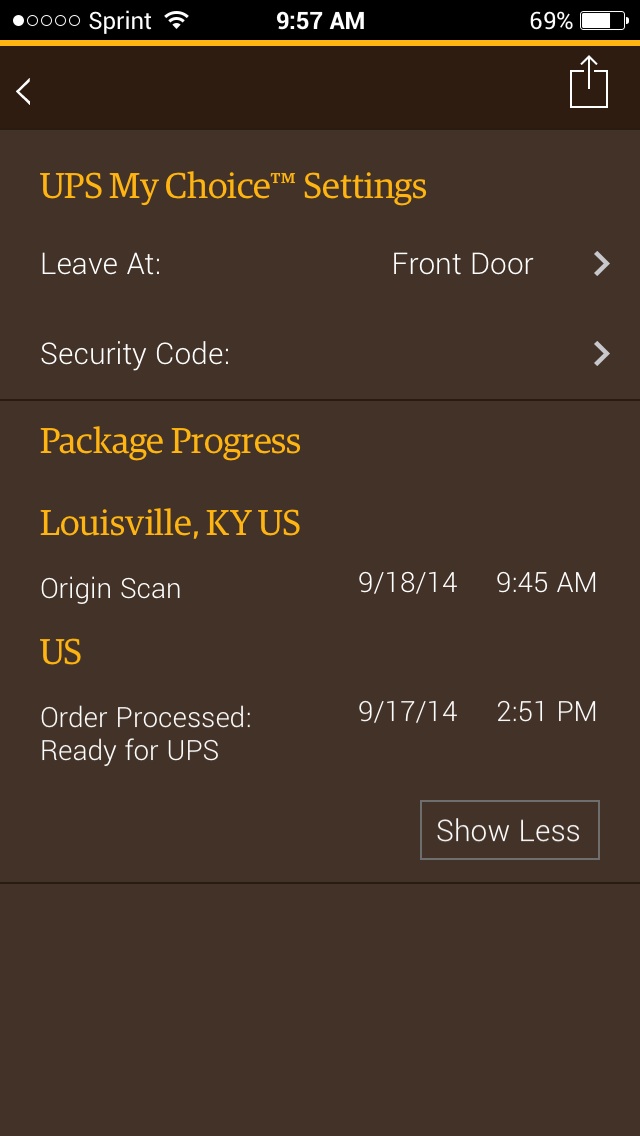Tap Show Less to collapse package progress
The height and width of the screenshot is (1136, 640).
click(x=510, y=830)
